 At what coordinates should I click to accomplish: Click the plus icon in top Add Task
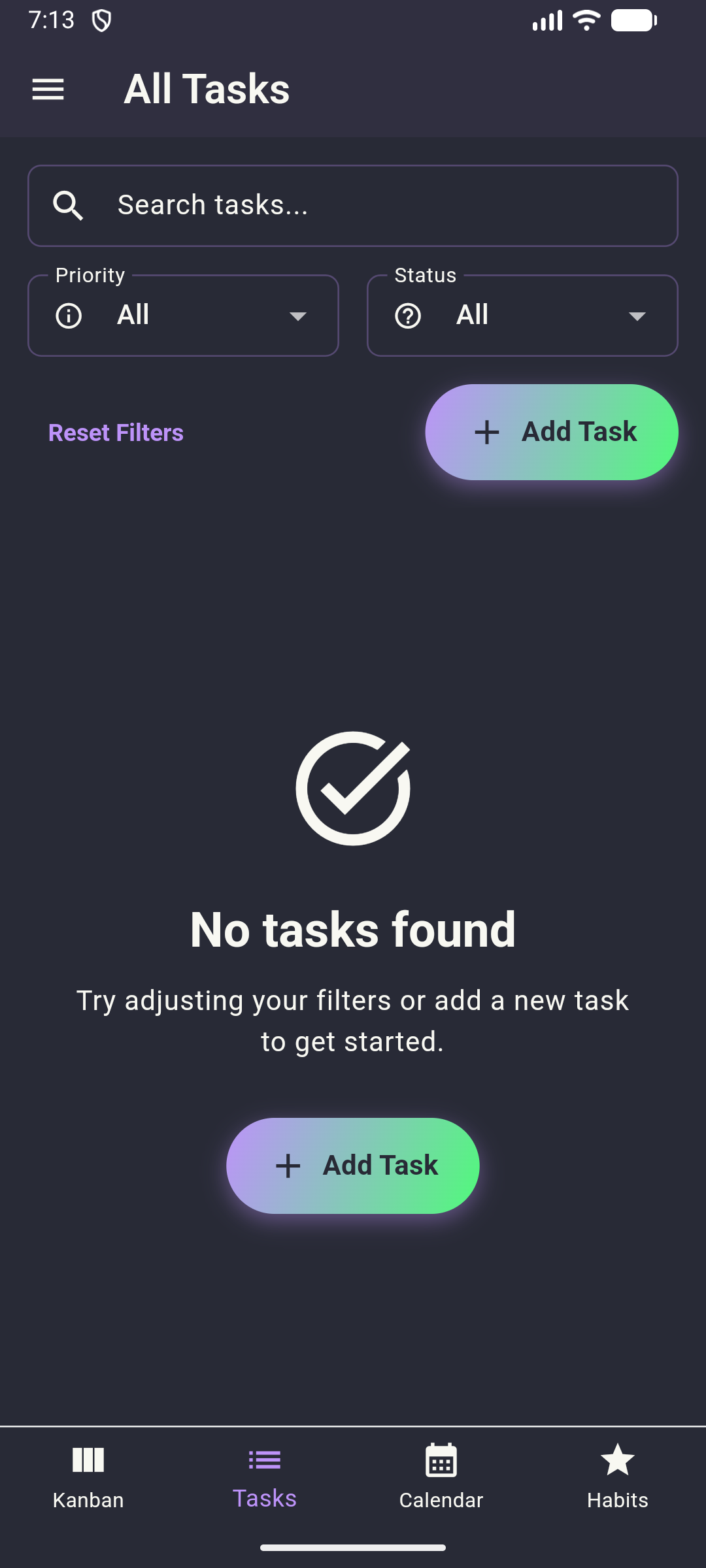pyautogui.click(x=487, y=432)
